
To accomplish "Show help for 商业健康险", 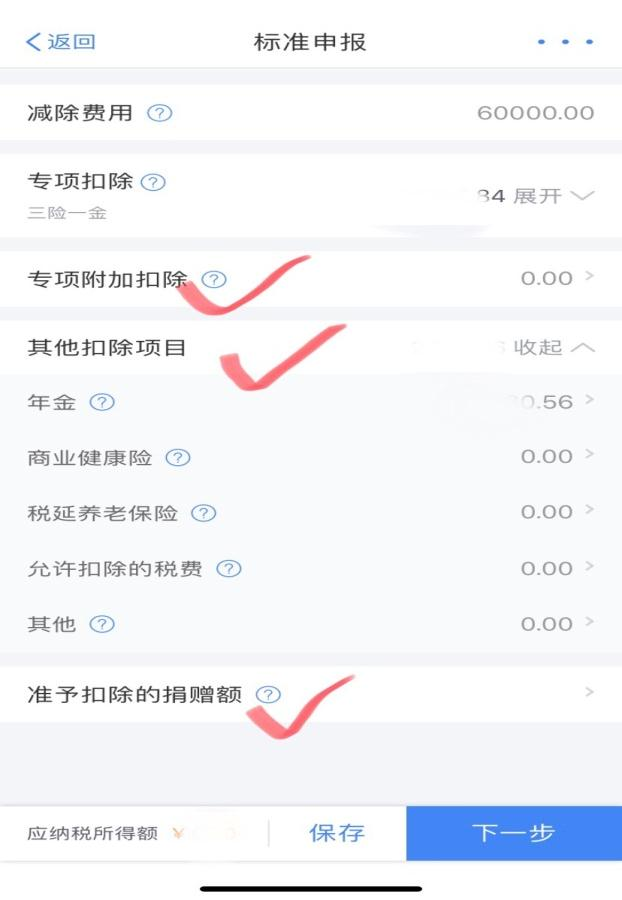I will pyautogui.click(x=177, y=458).
